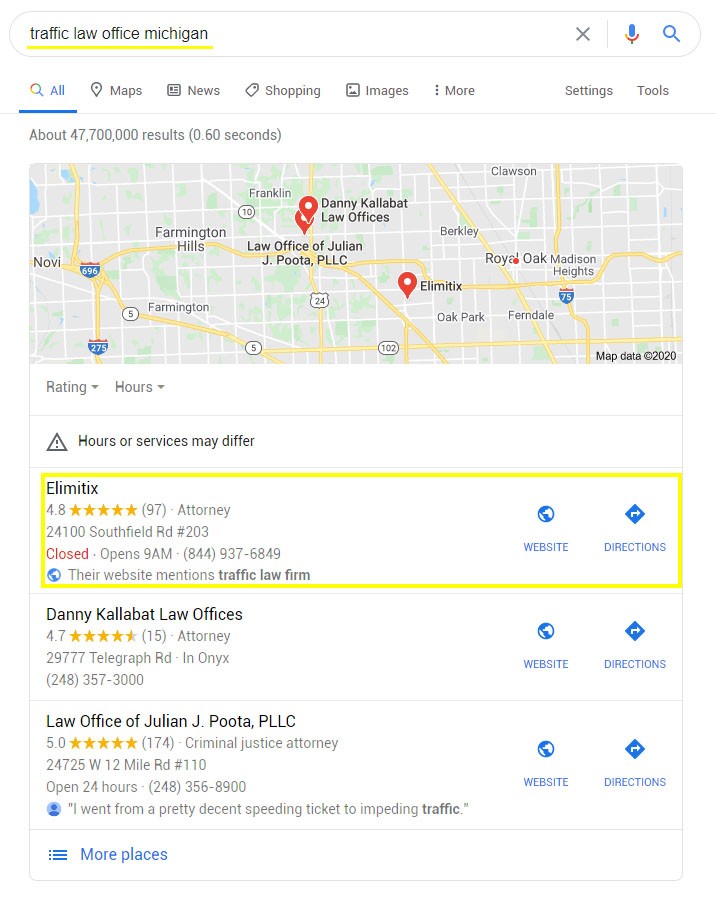Tap the blue magnifier search button
The width and height of the screenshot is (716, 913).
pos(672,34)
